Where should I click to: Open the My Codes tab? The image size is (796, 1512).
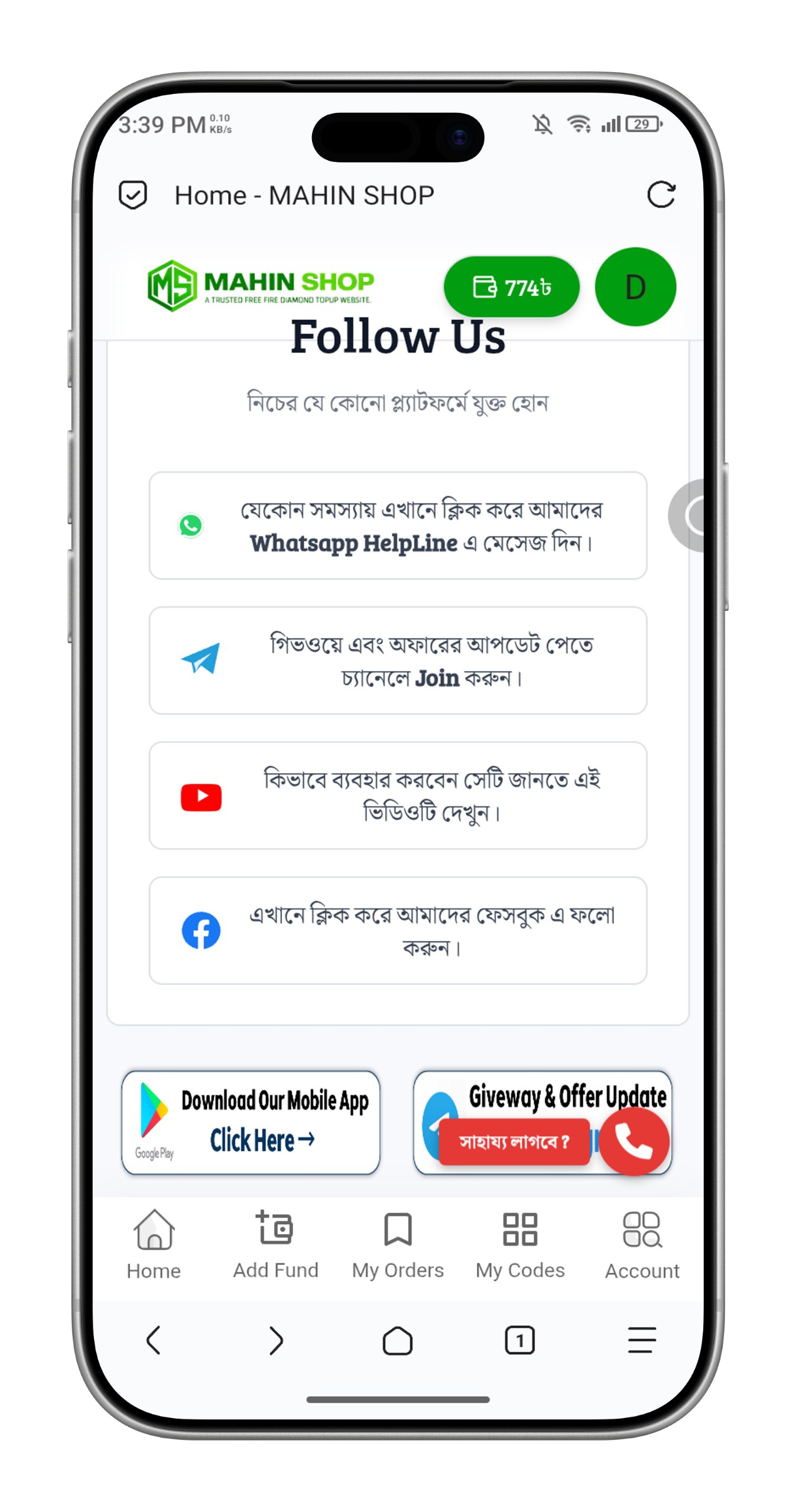(520, 1243)
